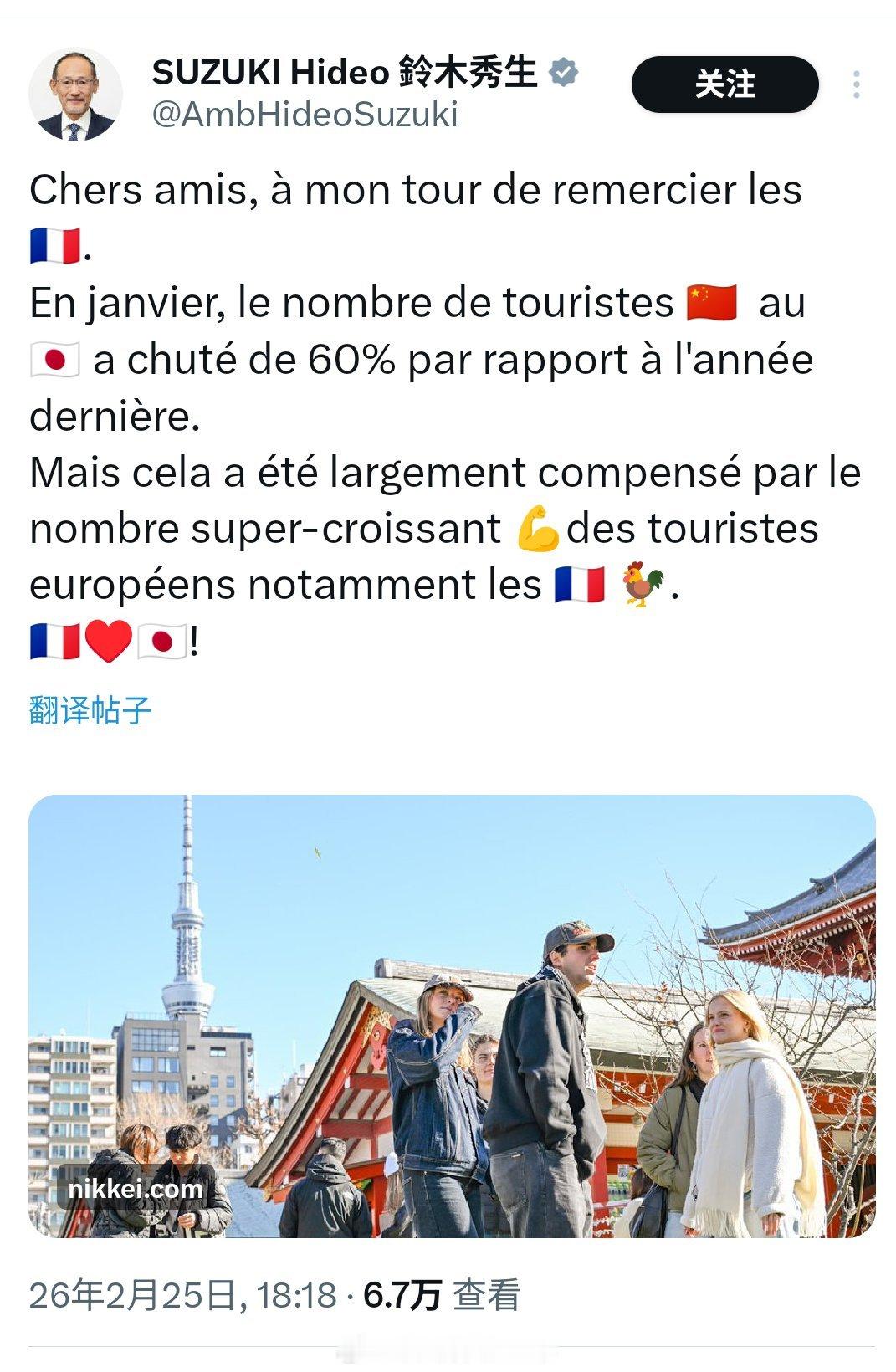The height and width of the screenshot is (1372, 896).
Task: Open the three-dot post options menu
Action: (x=857, y=84)
